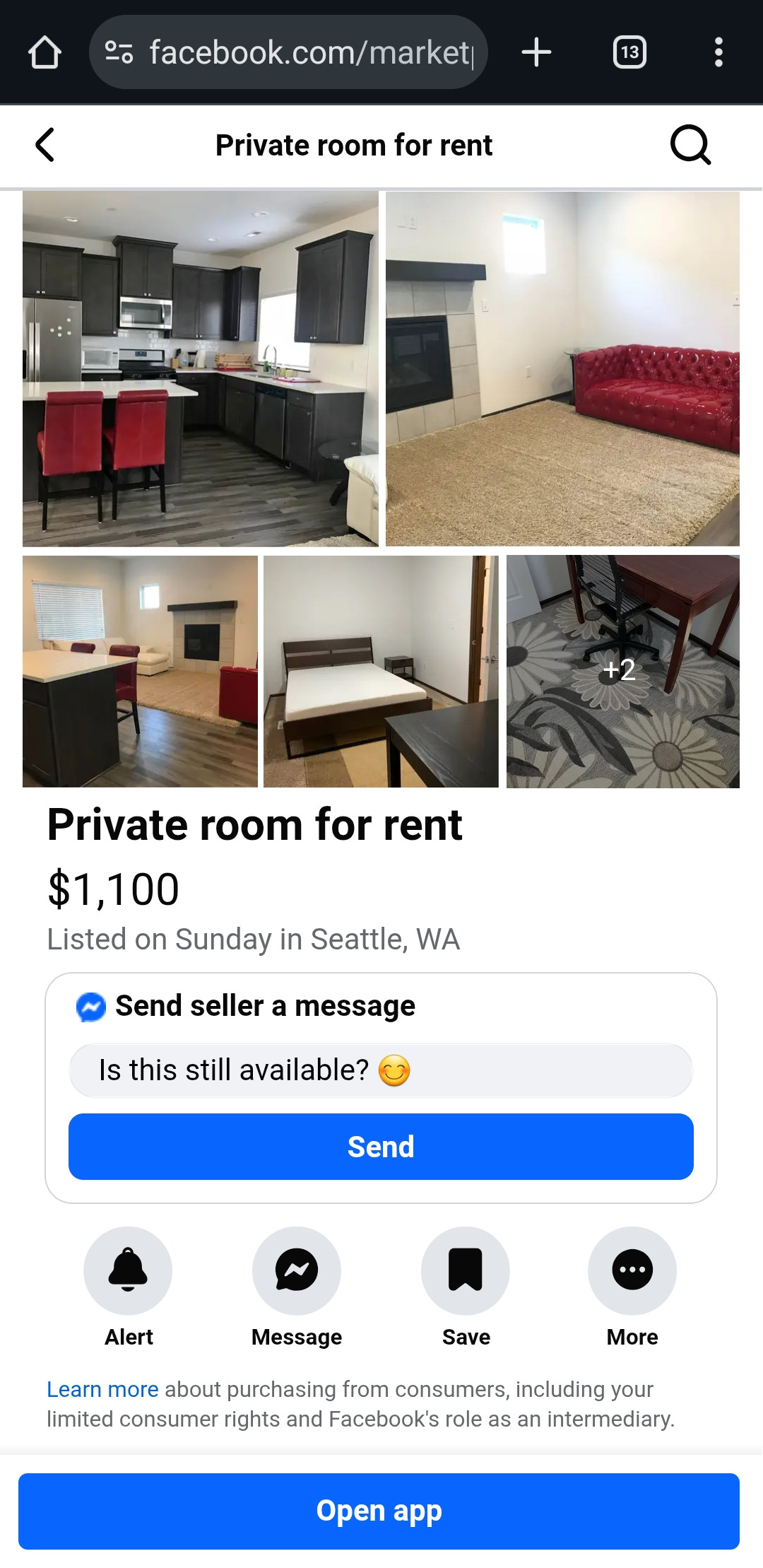The width and height of the screenshot is (763, 1568).
Task: Show the +2 additional listing photos
Action: [622, 671]
